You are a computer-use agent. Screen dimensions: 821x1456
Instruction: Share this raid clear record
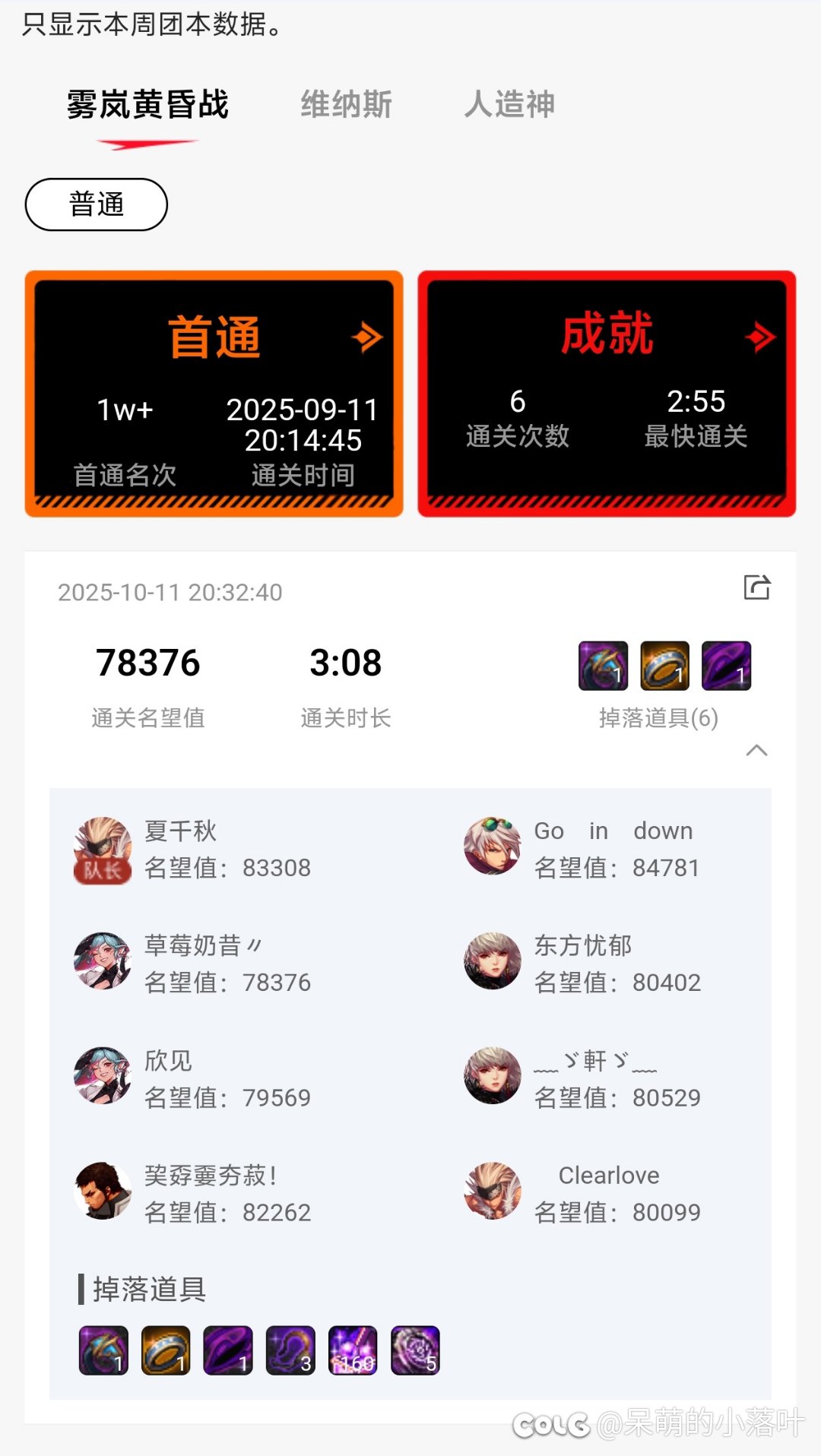[756, 587]
